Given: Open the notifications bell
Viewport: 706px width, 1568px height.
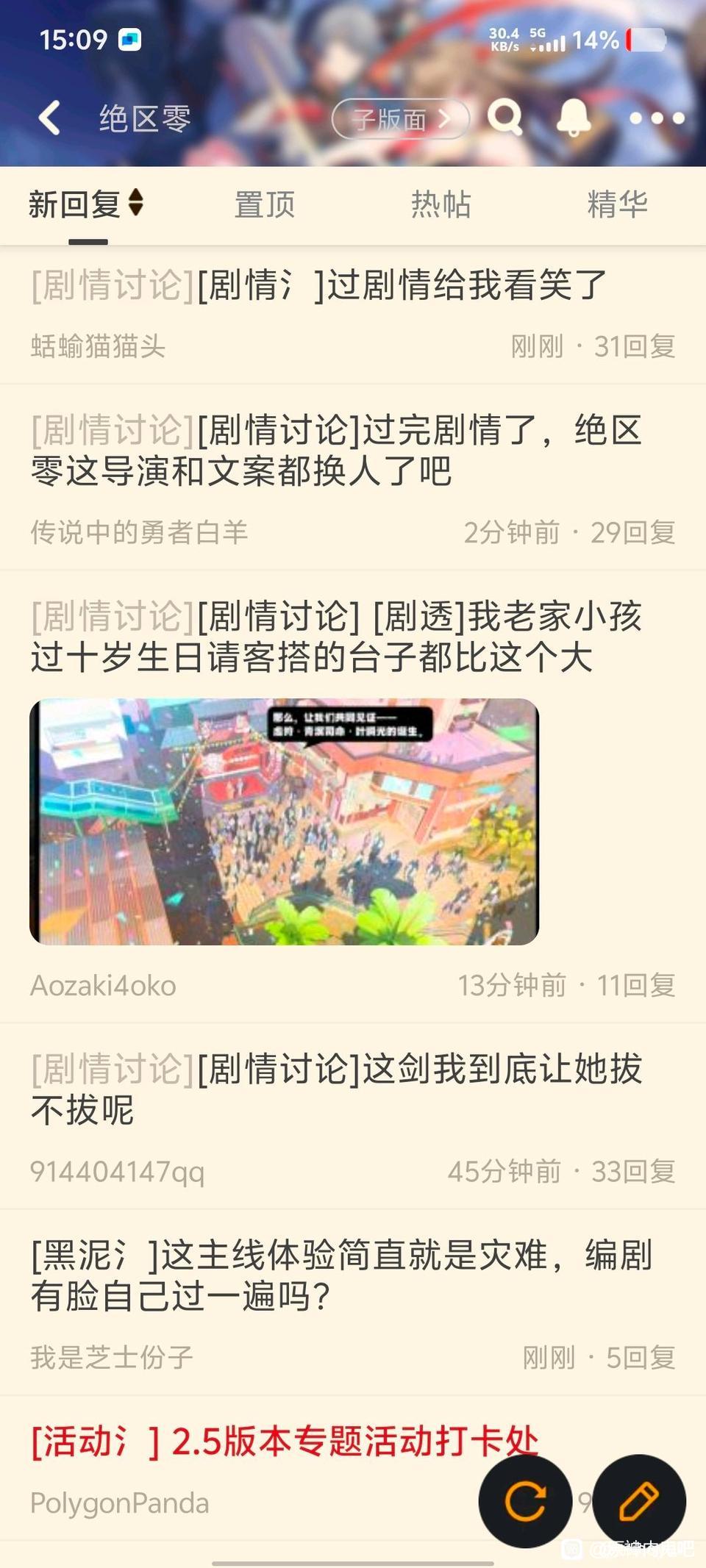Looking at the screenshot, I should [x=574, y=118].
